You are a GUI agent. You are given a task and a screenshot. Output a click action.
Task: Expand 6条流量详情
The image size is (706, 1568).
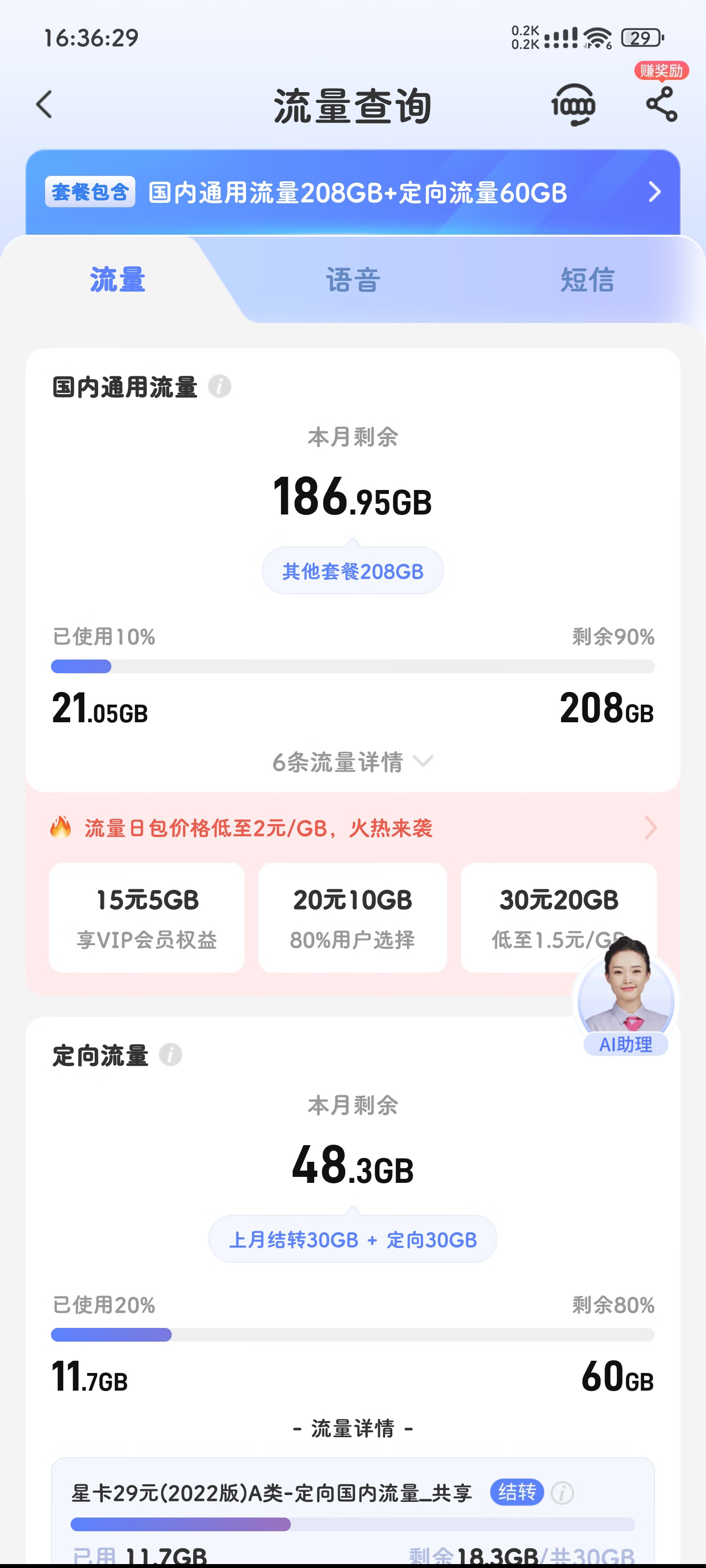[353, 762]
